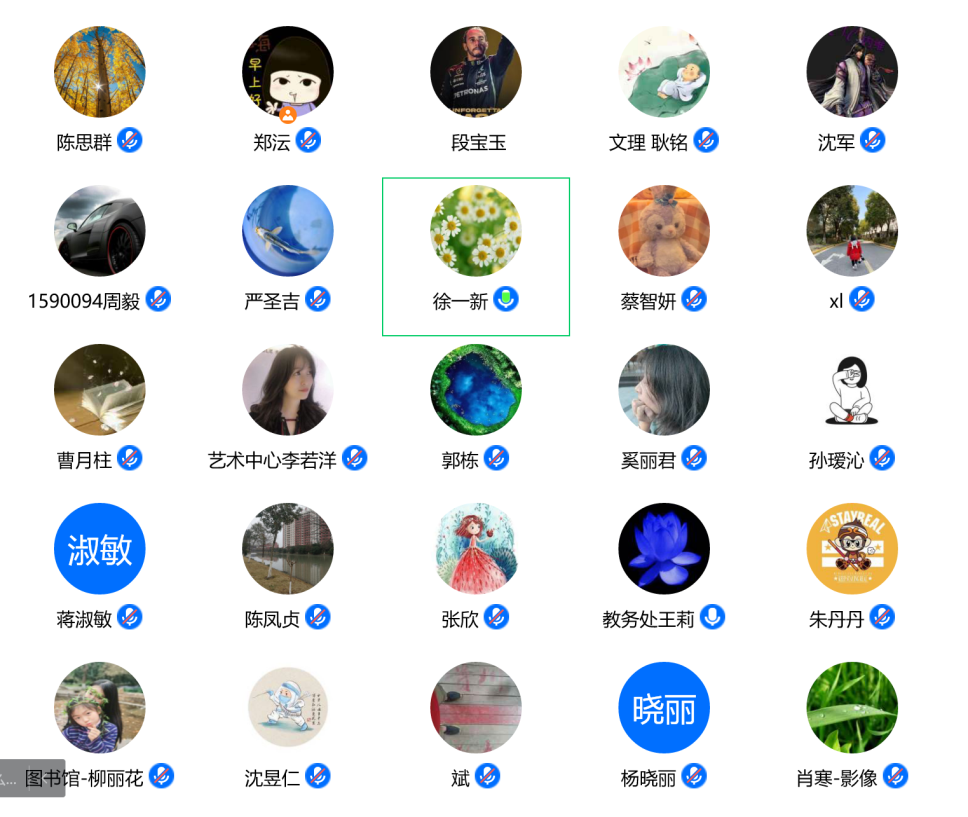
Task: Select participant 陈思群
Action: 99,72
